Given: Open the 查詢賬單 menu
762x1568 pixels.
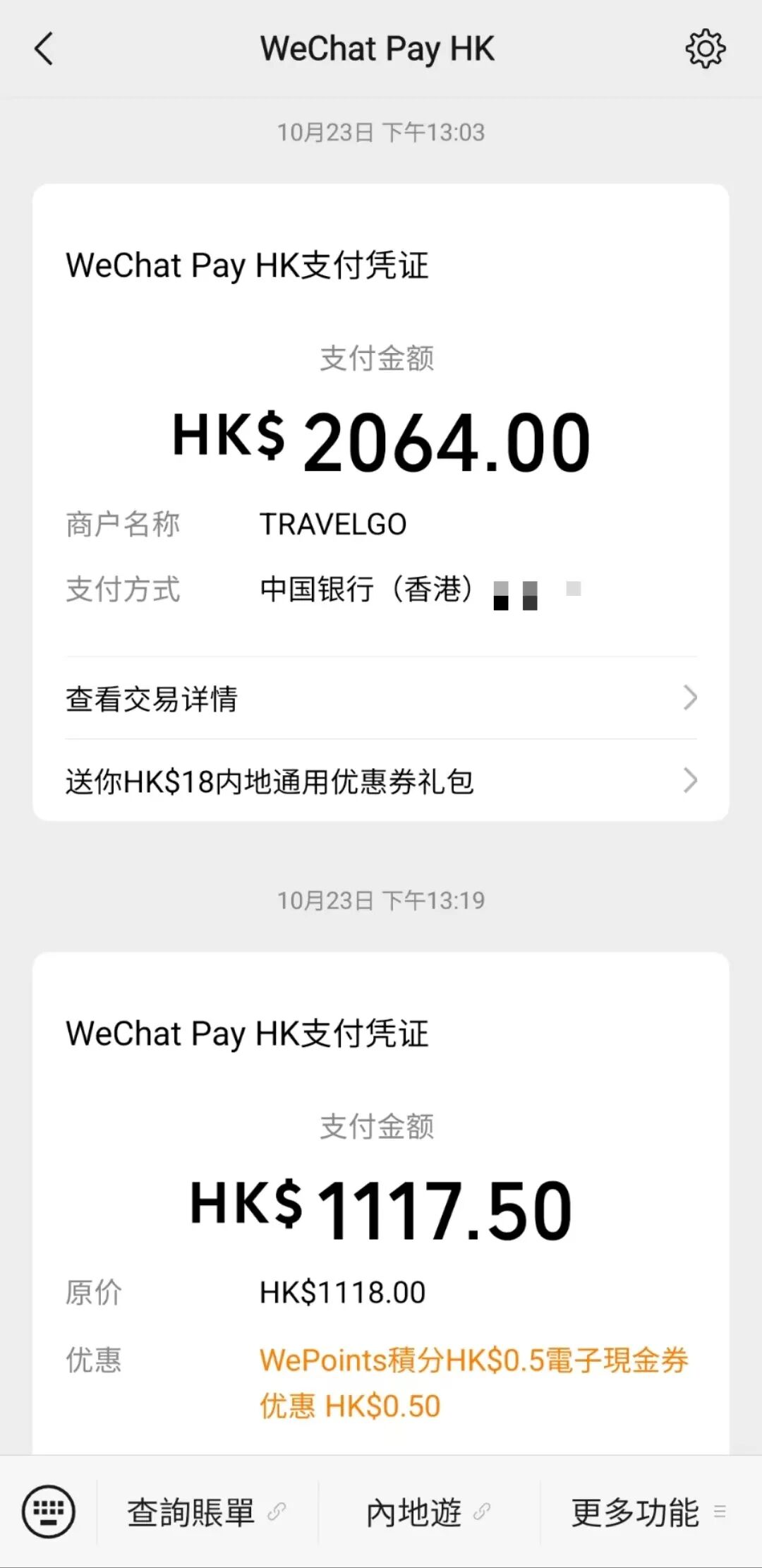Looking at the screenshot, I should (x=206, y=1512).
